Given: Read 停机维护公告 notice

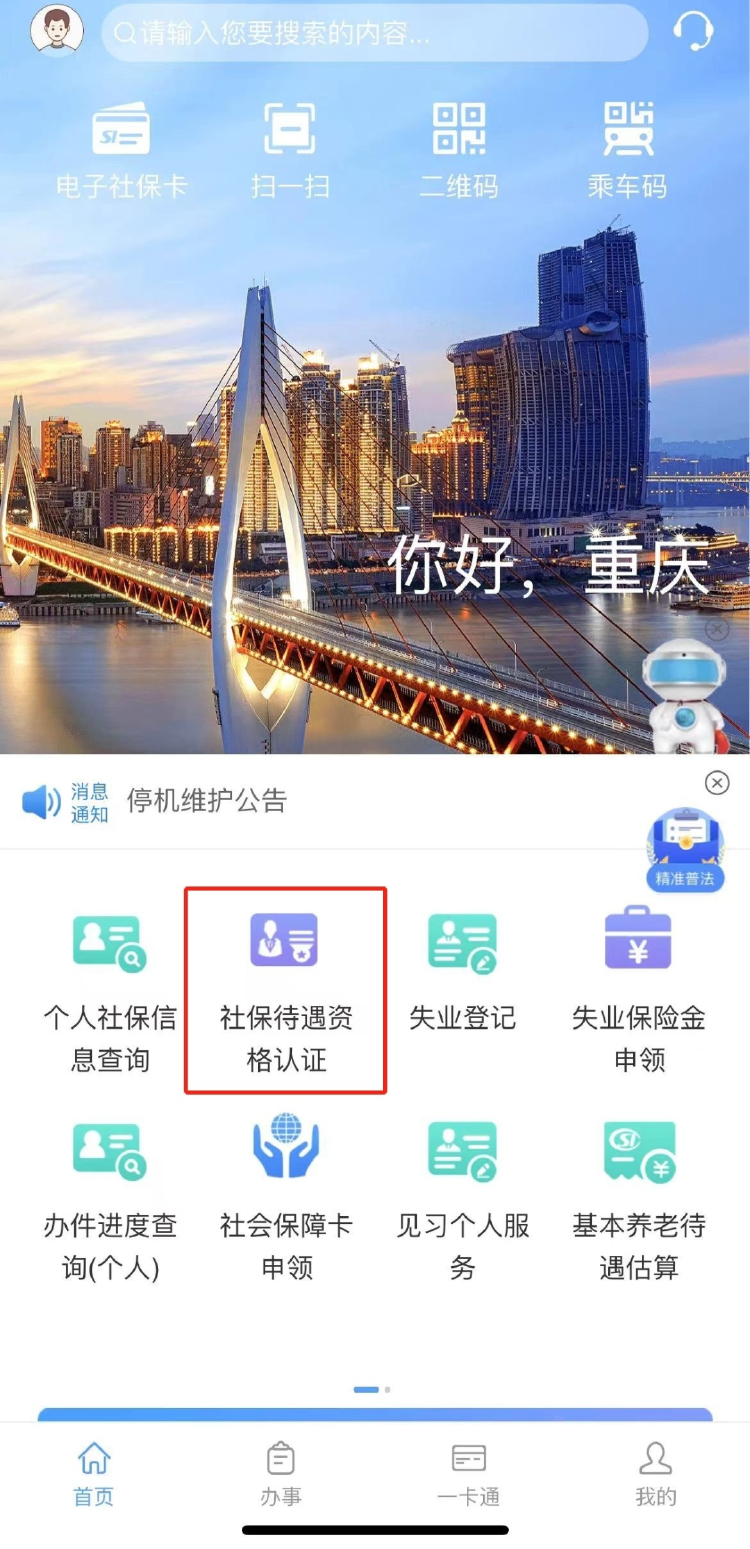Looking at the screenshot, I should tap(206, 801).
